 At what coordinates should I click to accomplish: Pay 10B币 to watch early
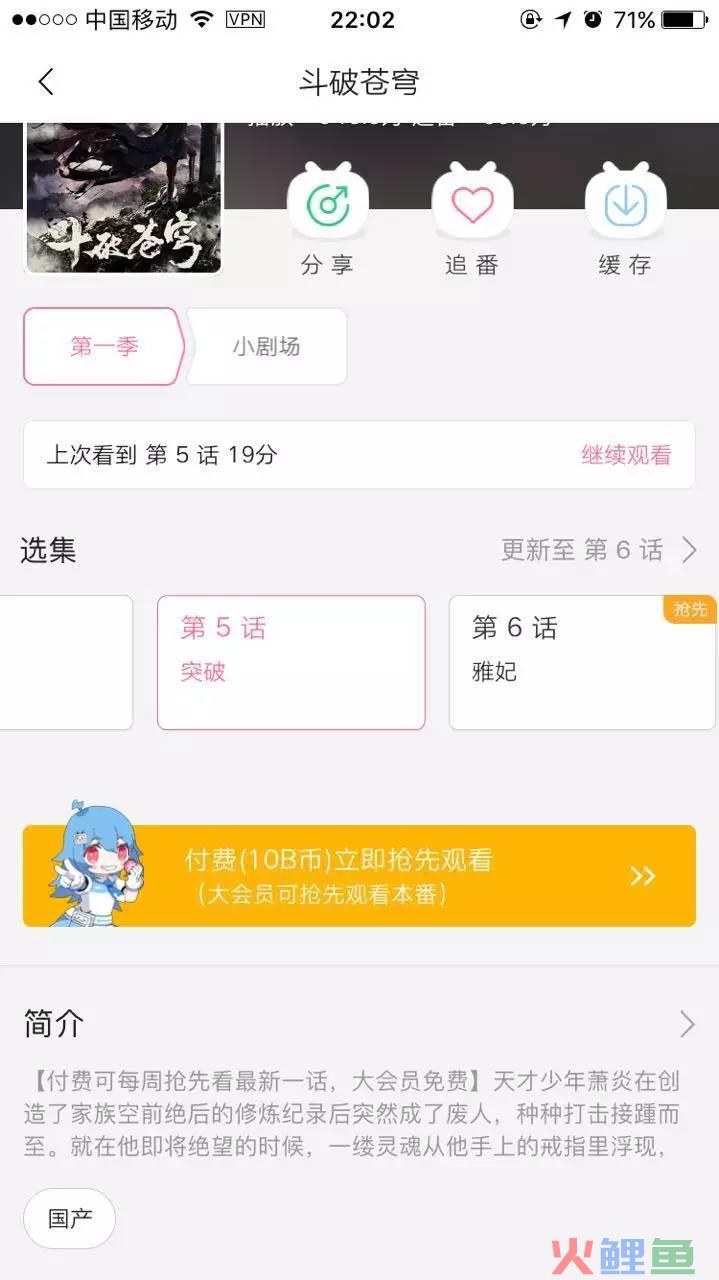pos(359,876)
